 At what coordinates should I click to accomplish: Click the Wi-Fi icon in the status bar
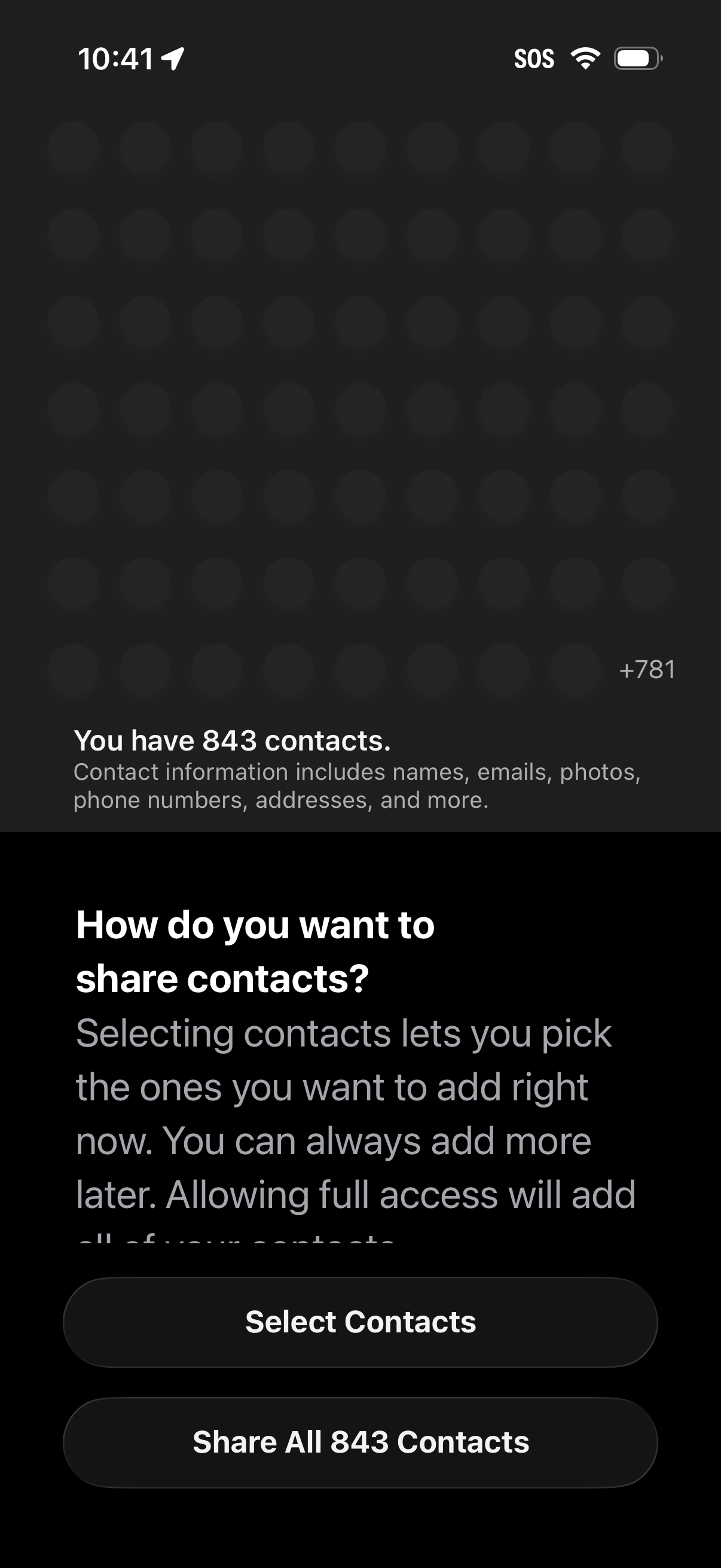click(x=585, y=58)
